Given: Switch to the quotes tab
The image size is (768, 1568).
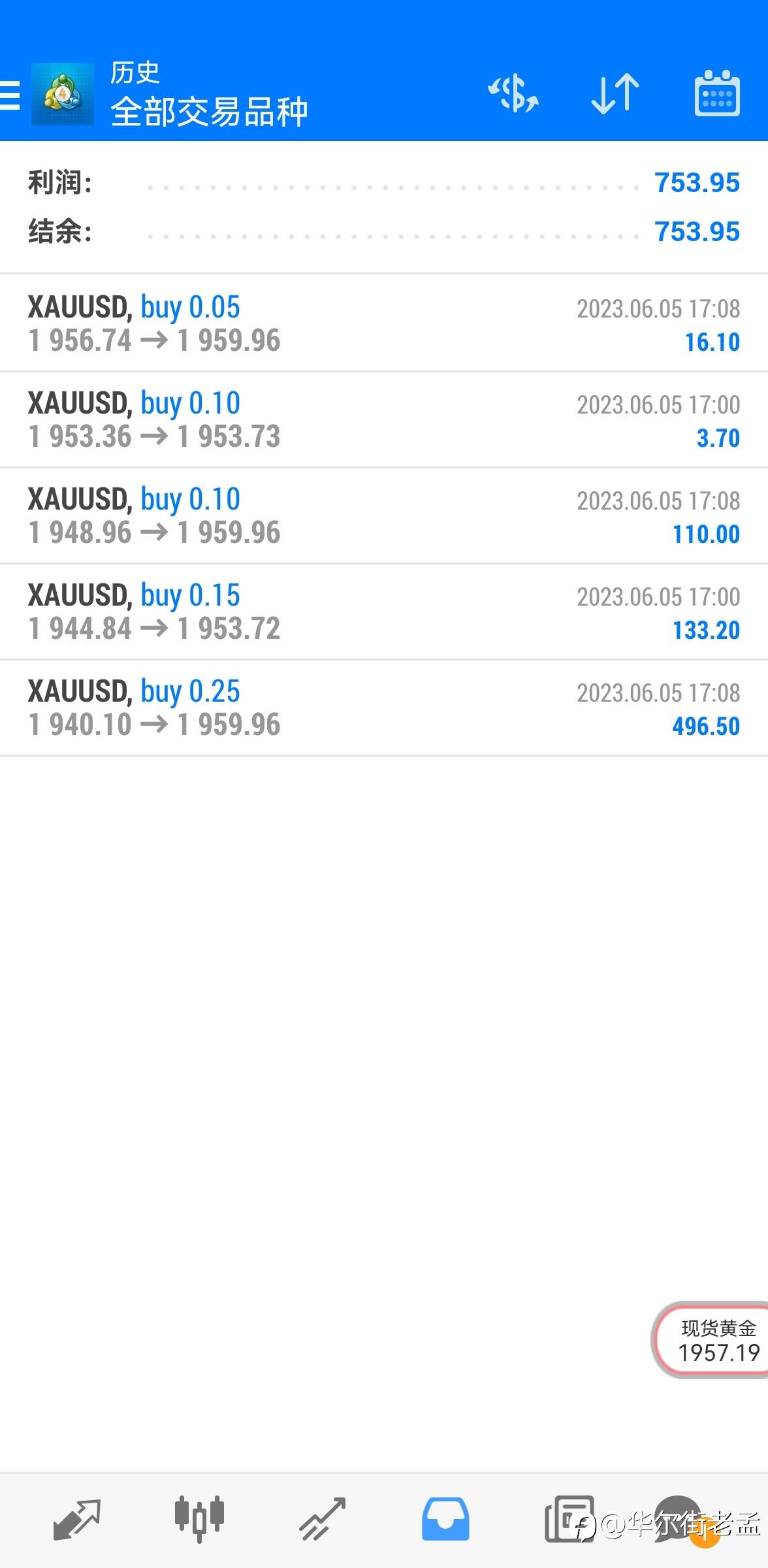Looking at the screenshot, I should (76, 1518).
